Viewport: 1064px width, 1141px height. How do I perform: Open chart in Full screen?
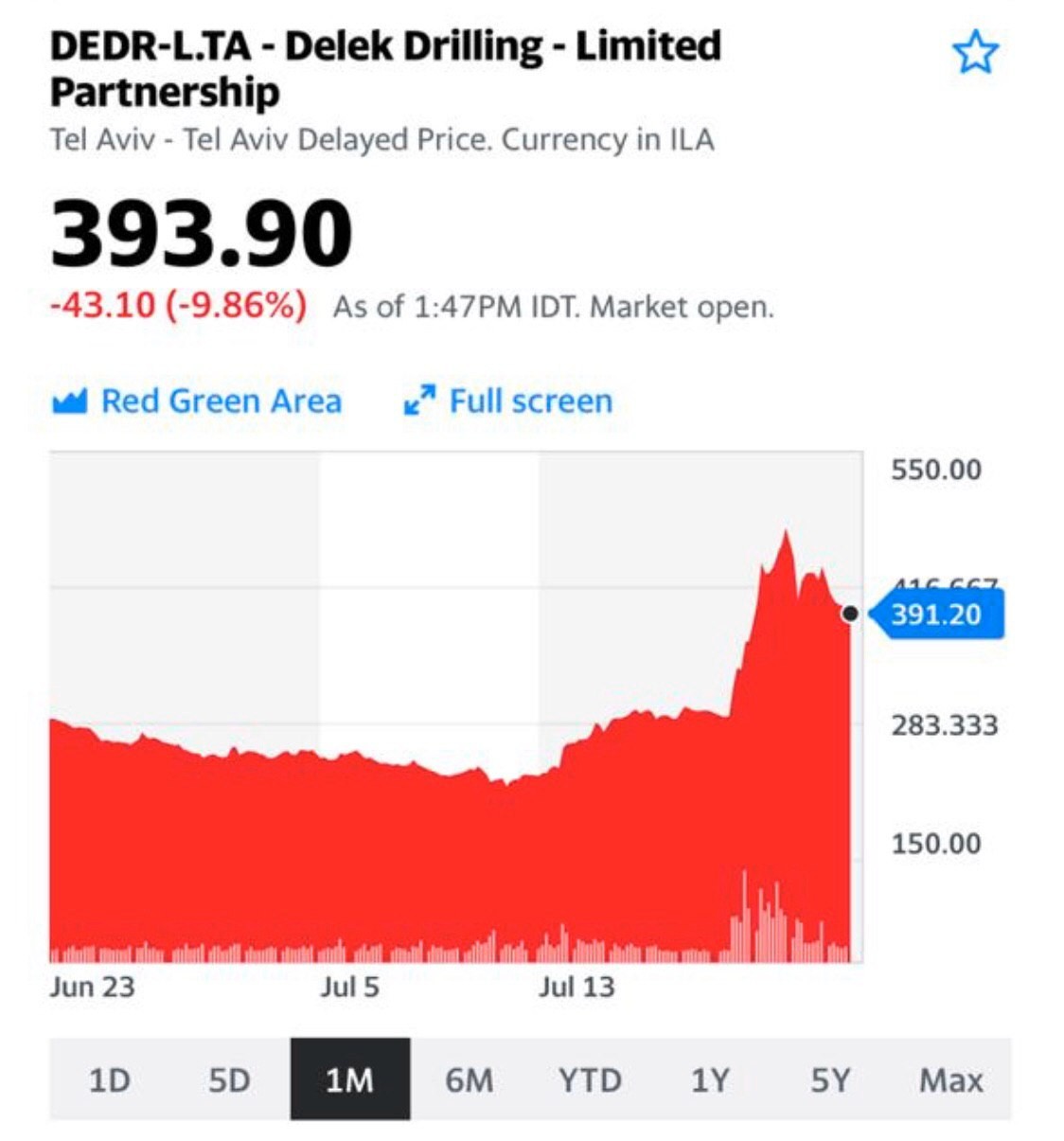coord(508,401)
